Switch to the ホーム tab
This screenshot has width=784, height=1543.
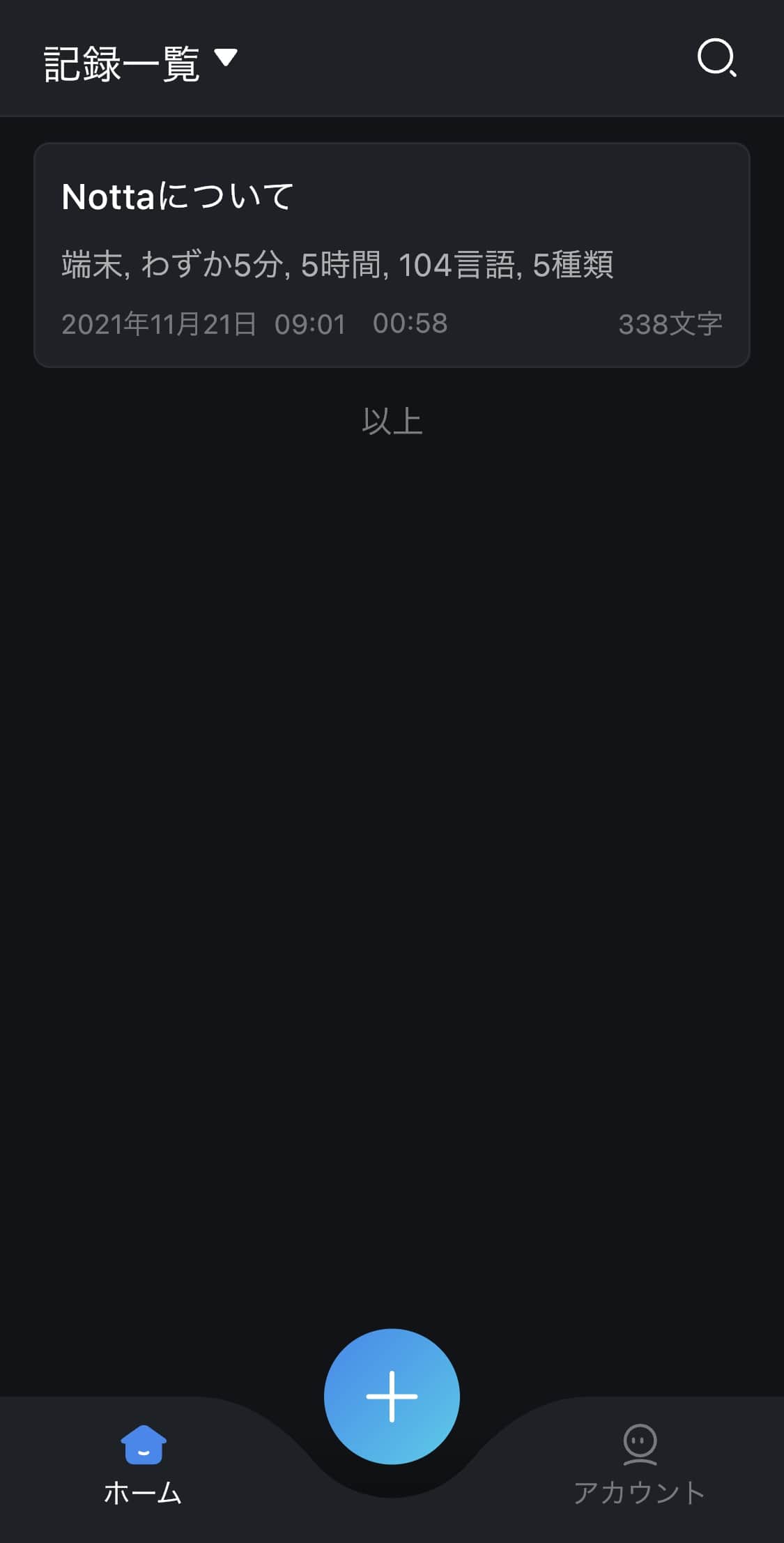(143, 1464)
